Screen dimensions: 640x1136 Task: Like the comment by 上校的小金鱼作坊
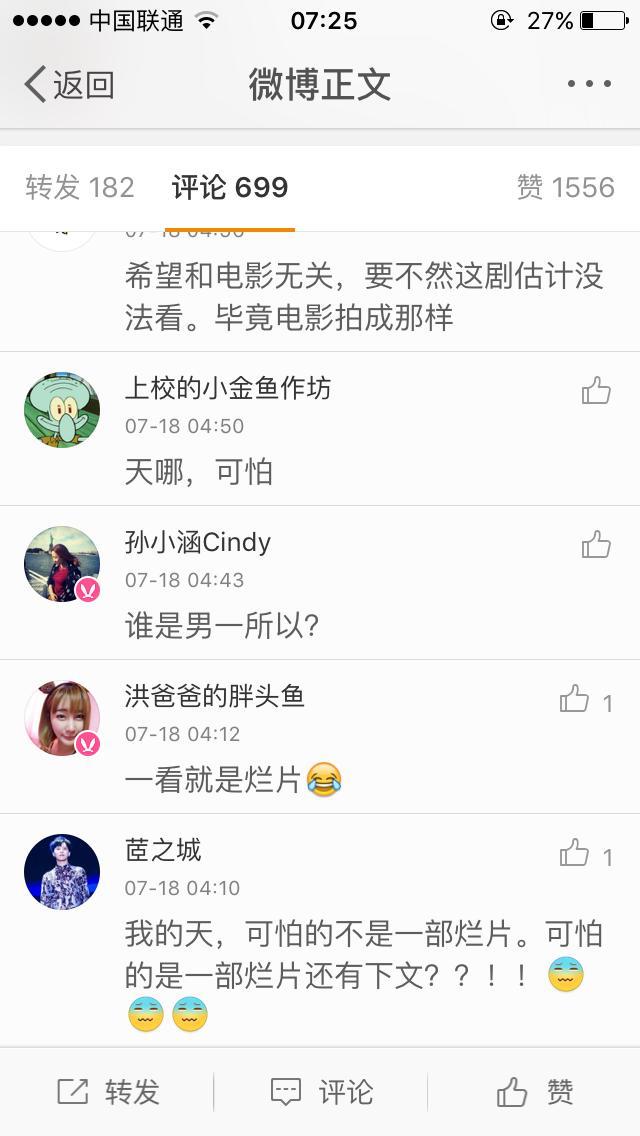point(596,391)
